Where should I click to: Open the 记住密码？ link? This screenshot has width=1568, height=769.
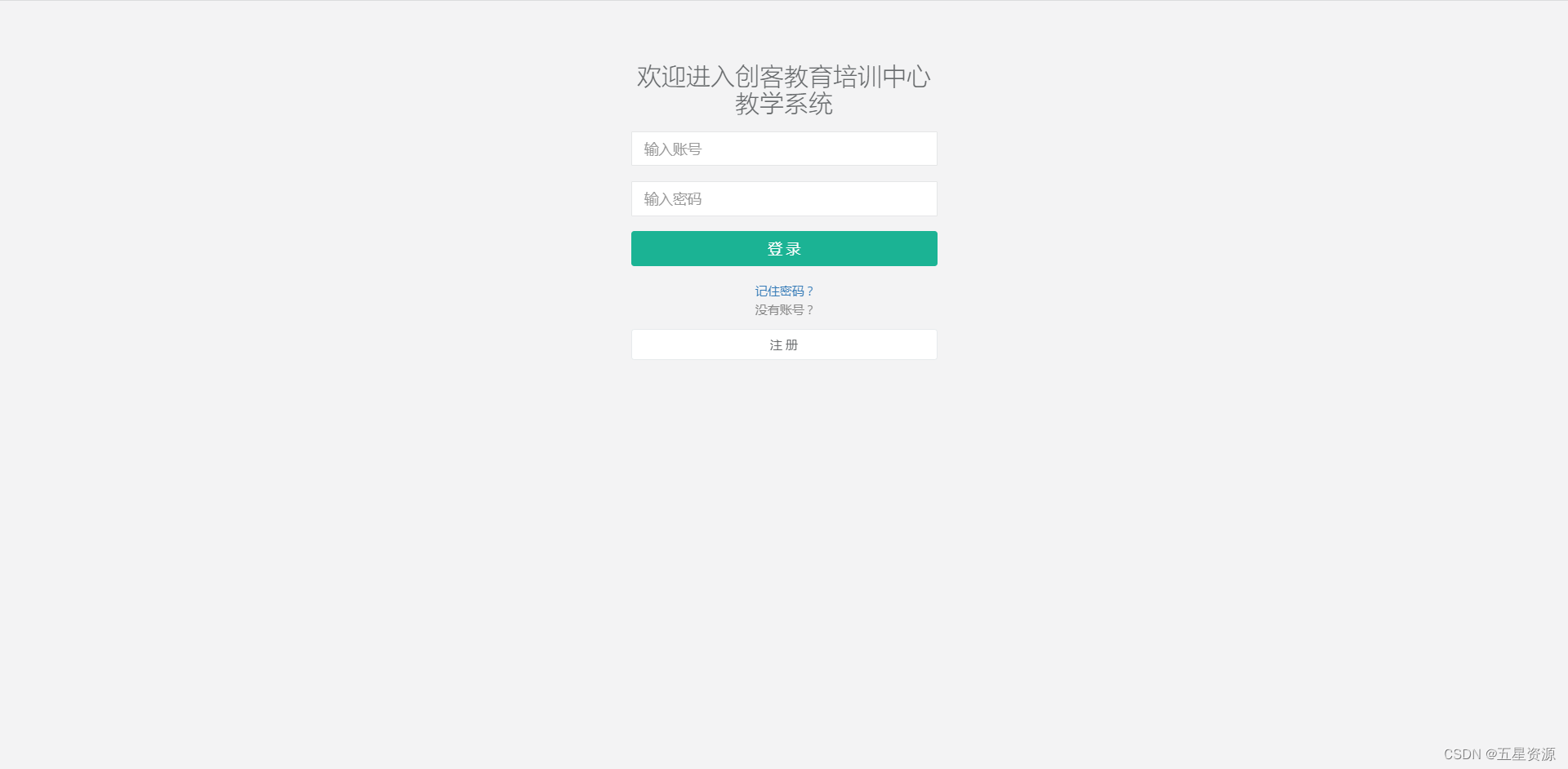click(x=784, y=291)
